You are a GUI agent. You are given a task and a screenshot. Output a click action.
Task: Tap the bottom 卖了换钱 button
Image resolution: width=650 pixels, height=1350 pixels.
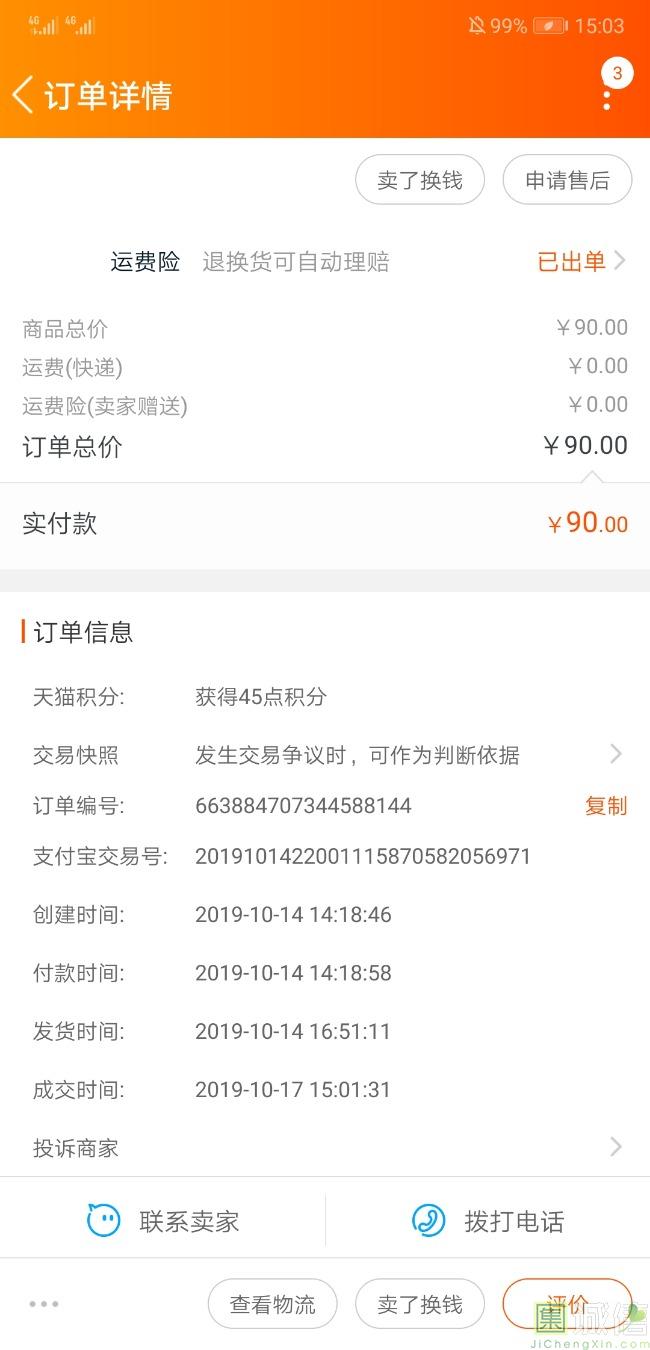click(420, 1304)
